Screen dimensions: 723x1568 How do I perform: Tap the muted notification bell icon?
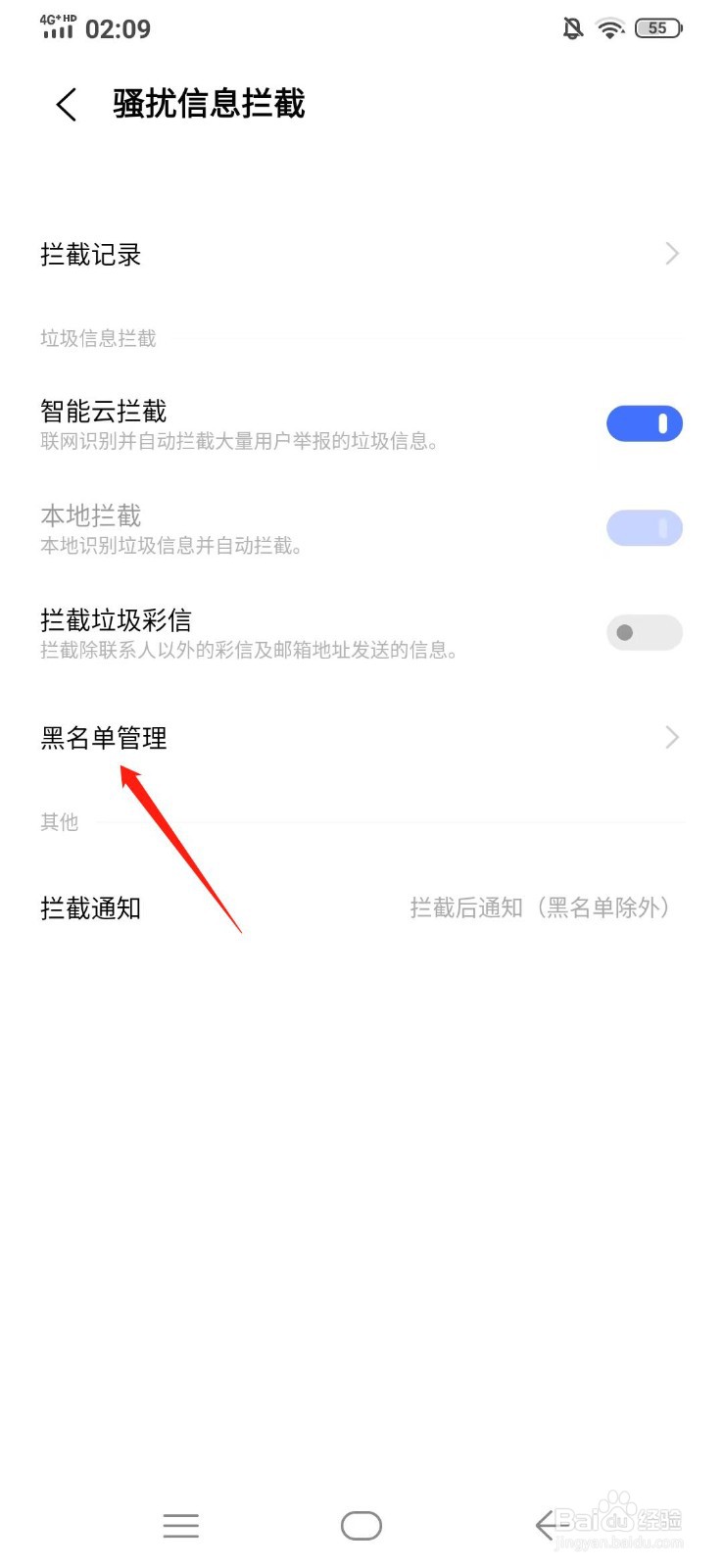coord(571,28)
